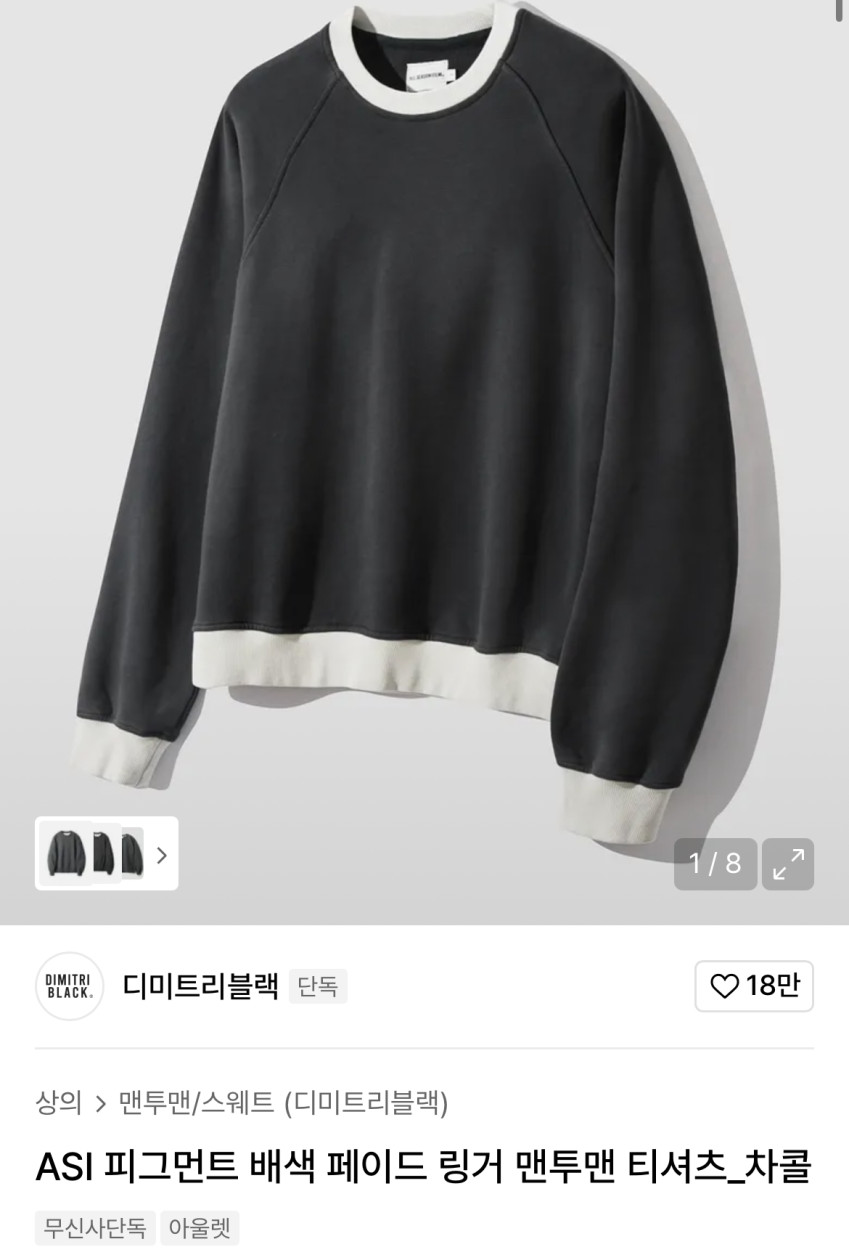Open 맨투맨/스웨트 (디미트리블랙) category
The width and height of the screenshot is (849, 1255).
pyautogui.click(x=283, y=1103)
